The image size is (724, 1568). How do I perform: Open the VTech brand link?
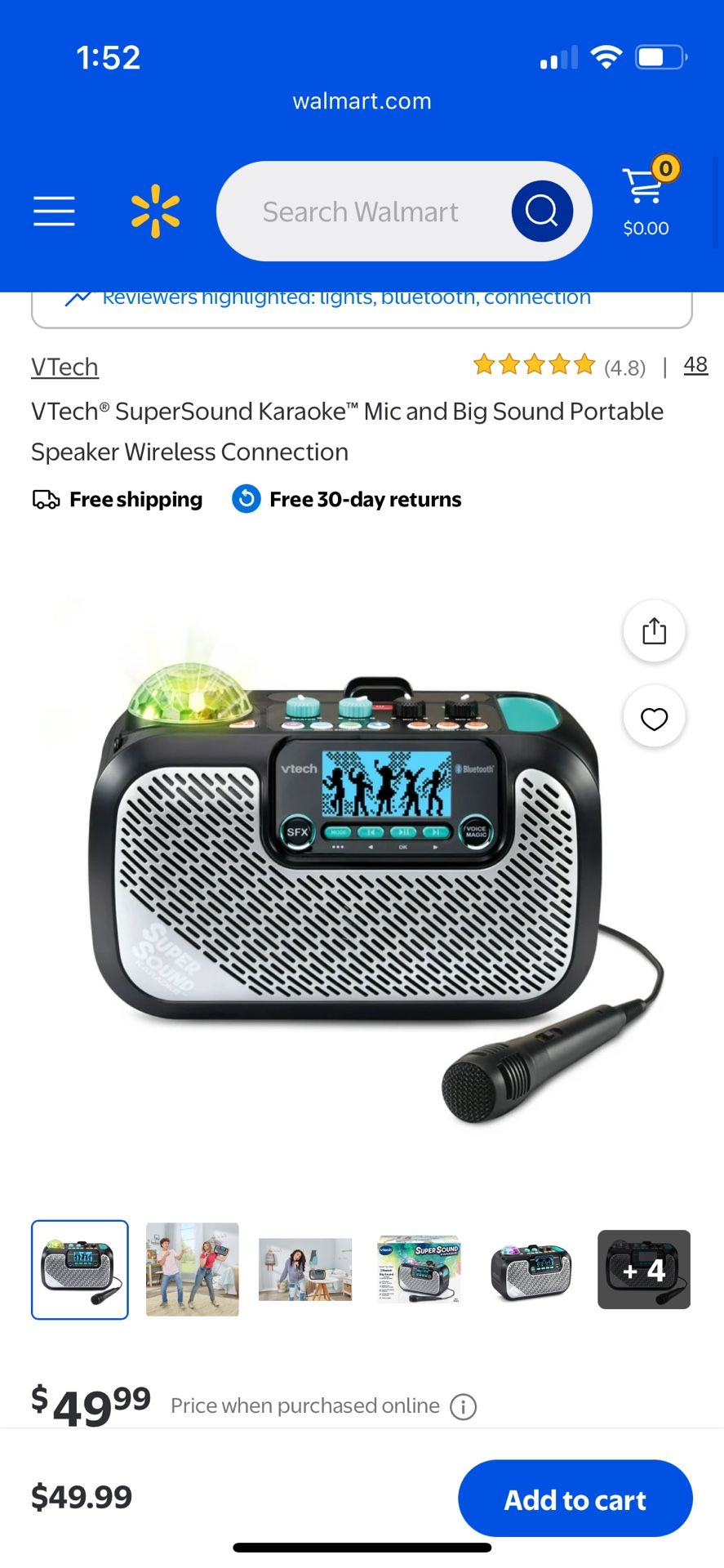64,367
